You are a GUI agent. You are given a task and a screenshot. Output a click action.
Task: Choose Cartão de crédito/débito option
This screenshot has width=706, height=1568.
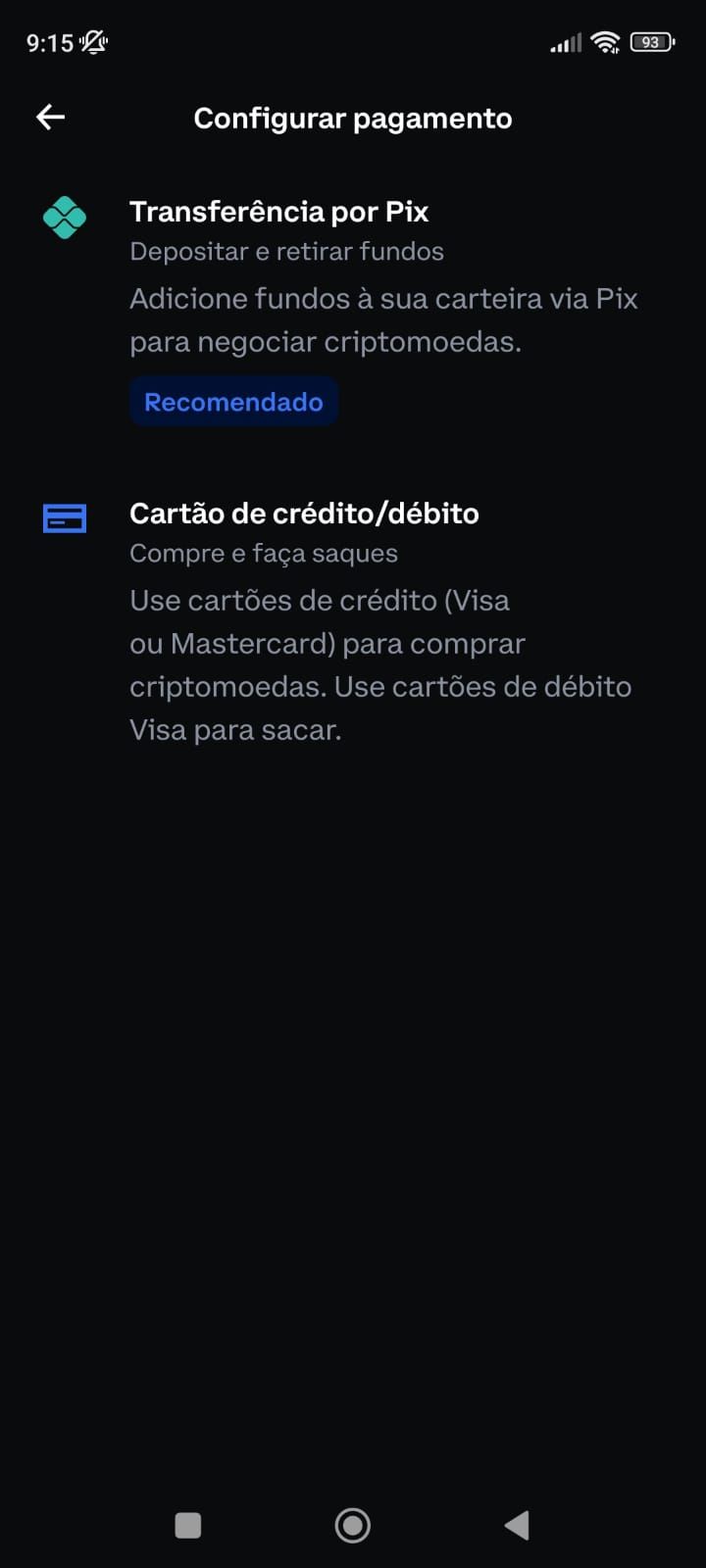(x=304, y=514)
